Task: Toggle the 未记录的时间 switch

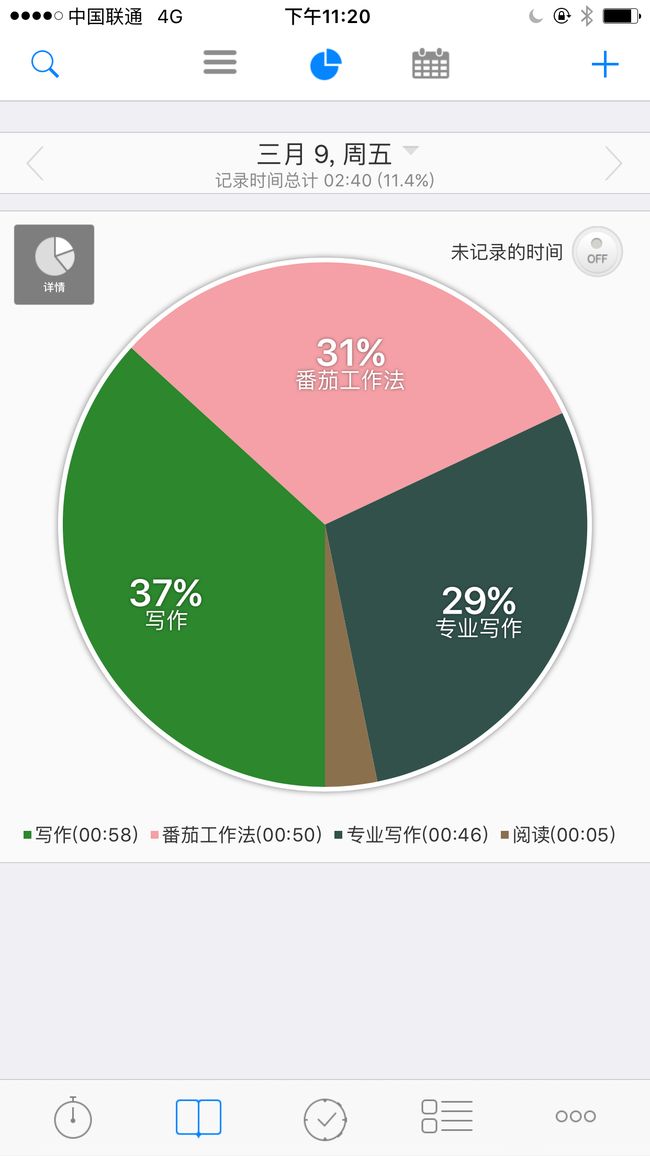Action: coord(597,251)
